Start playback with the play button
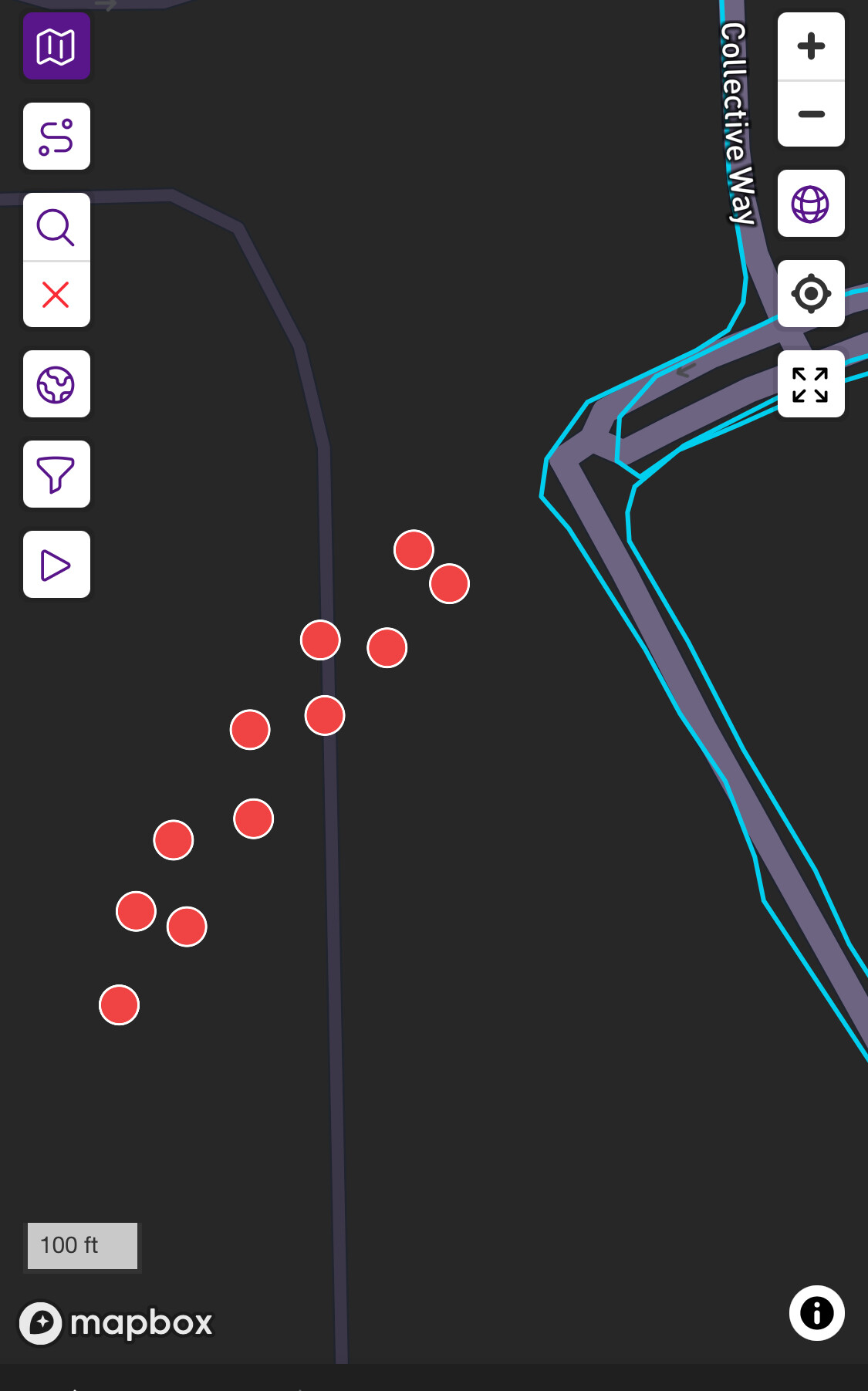 tap(56, 565)
